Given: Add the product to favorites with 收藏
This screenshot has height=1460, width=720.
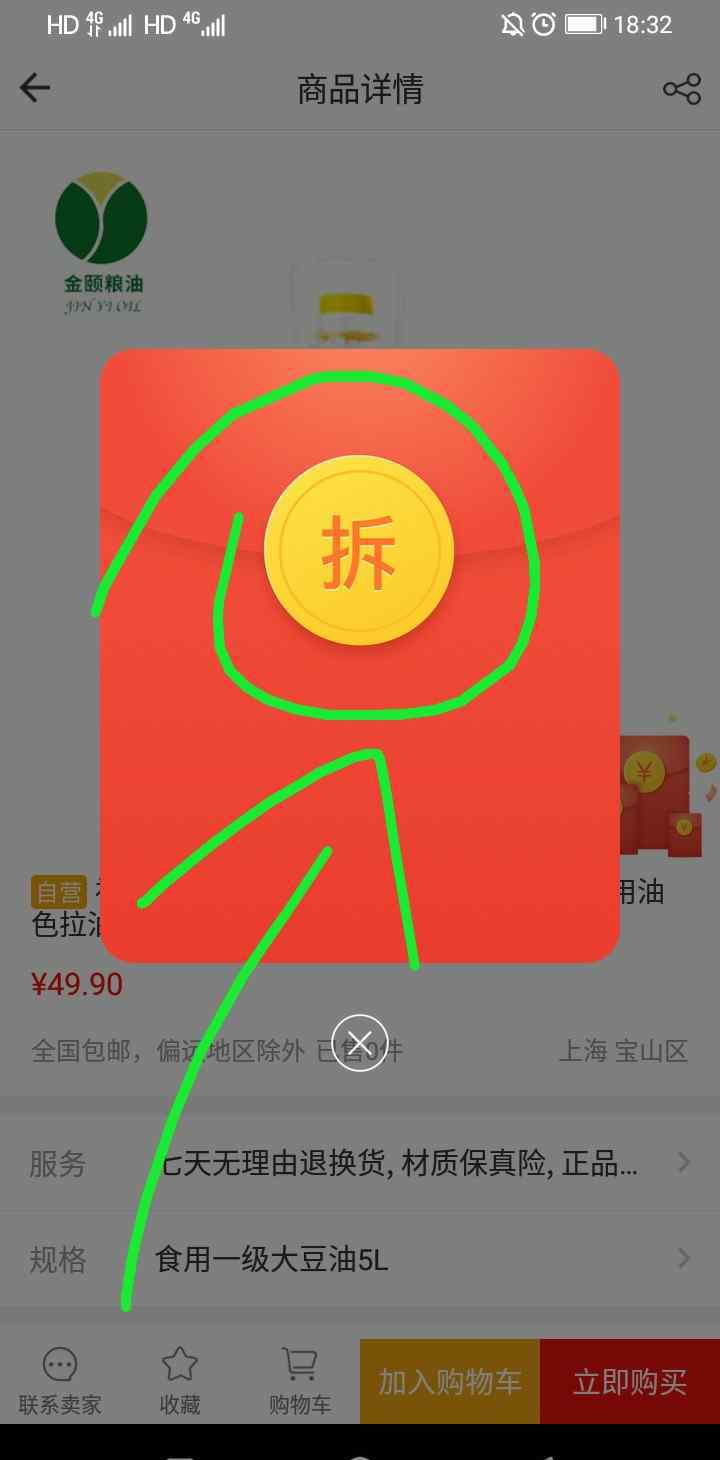Looking at the screenshot, I should (180, 1381).
